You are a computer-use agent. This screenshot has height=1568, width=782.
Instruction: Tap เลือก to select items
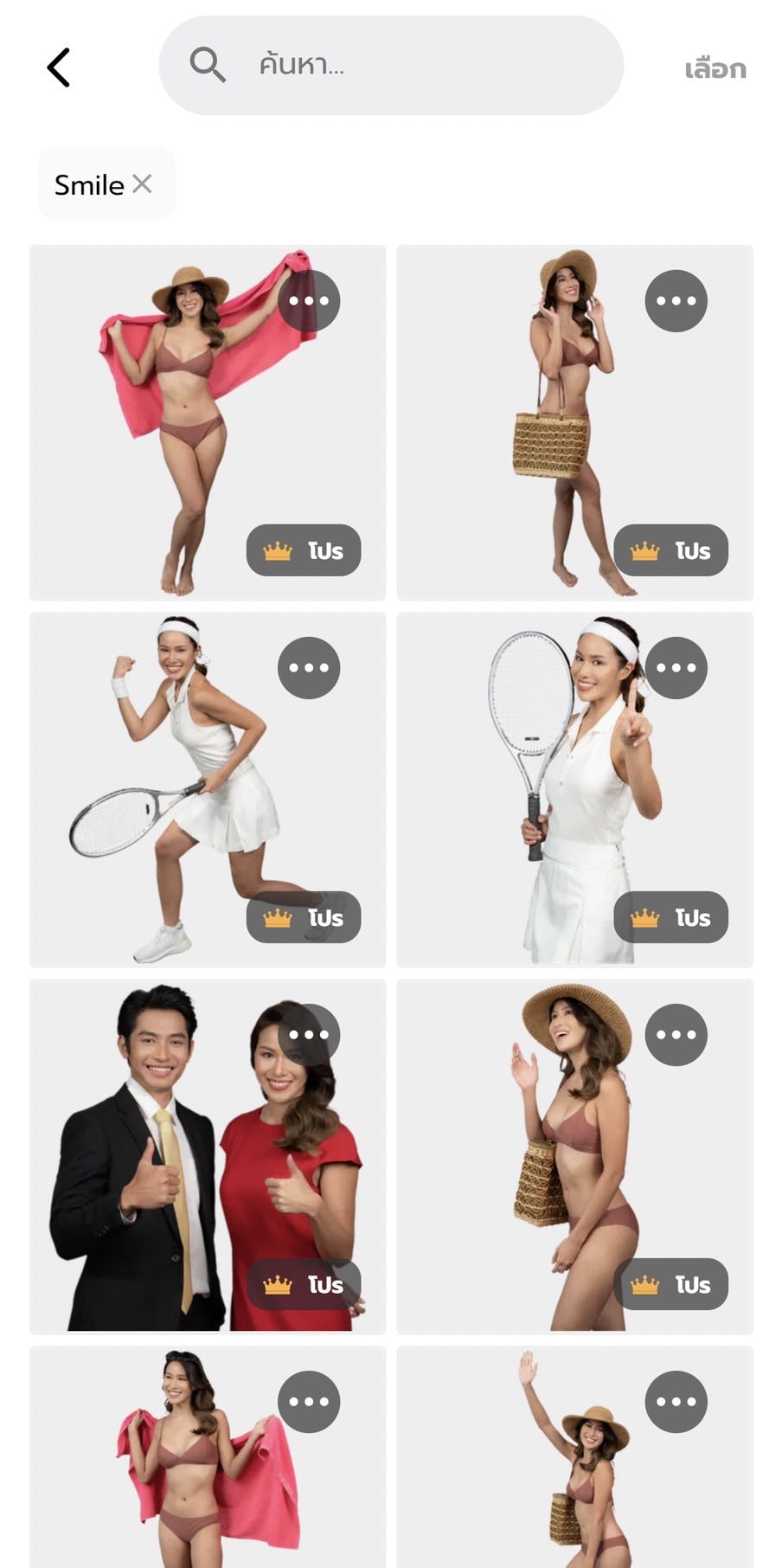(715, 69)
